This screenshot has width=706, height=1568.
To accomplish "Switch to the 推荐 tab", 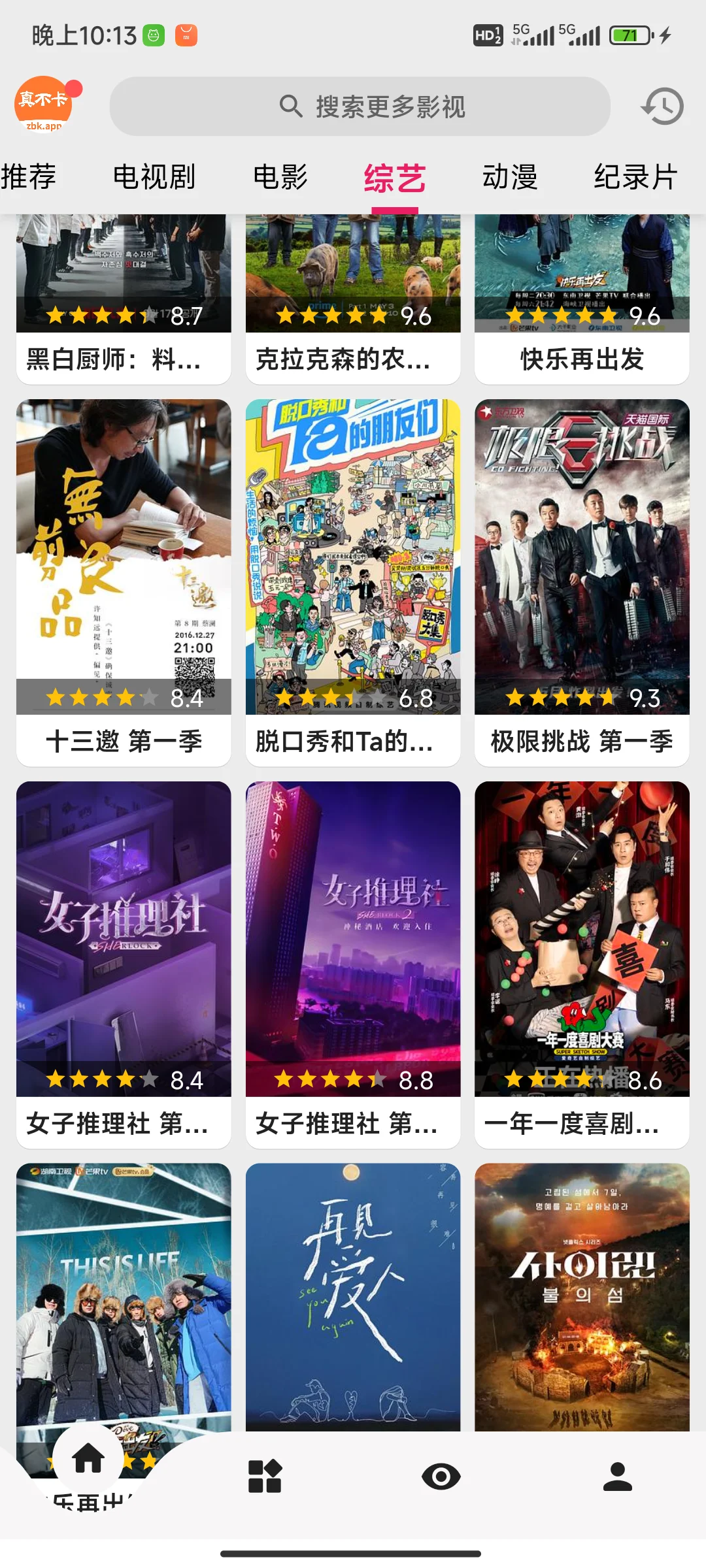I will click(x=28, y=177).
